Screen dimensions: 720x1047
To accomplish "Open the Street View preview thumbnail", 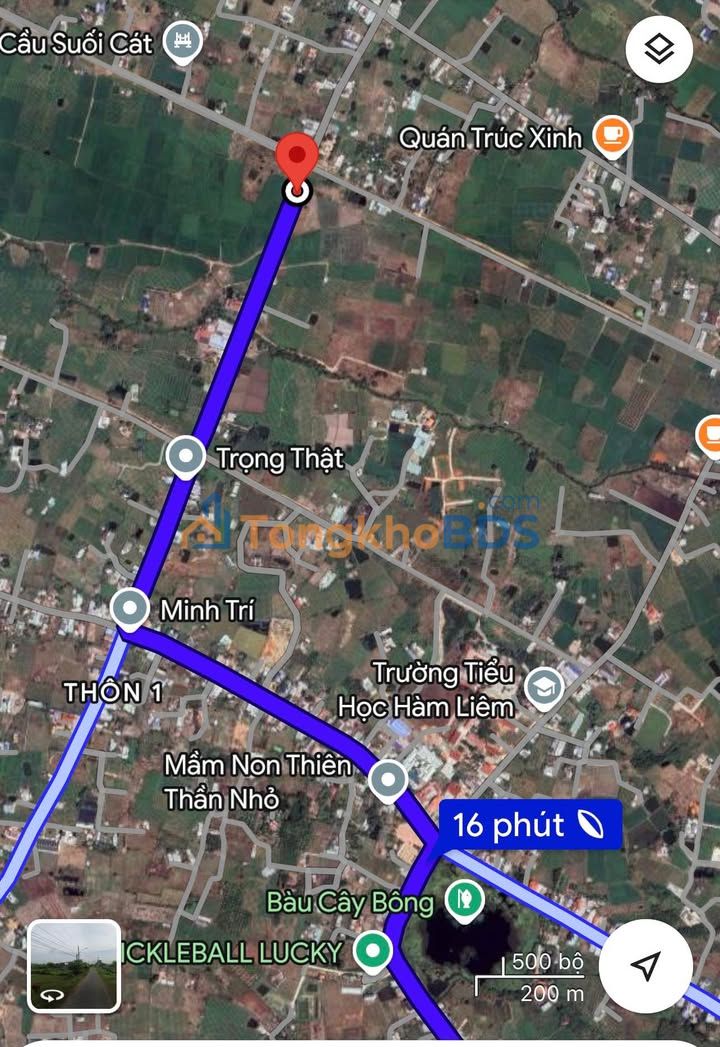I will (x=74, y=966).
